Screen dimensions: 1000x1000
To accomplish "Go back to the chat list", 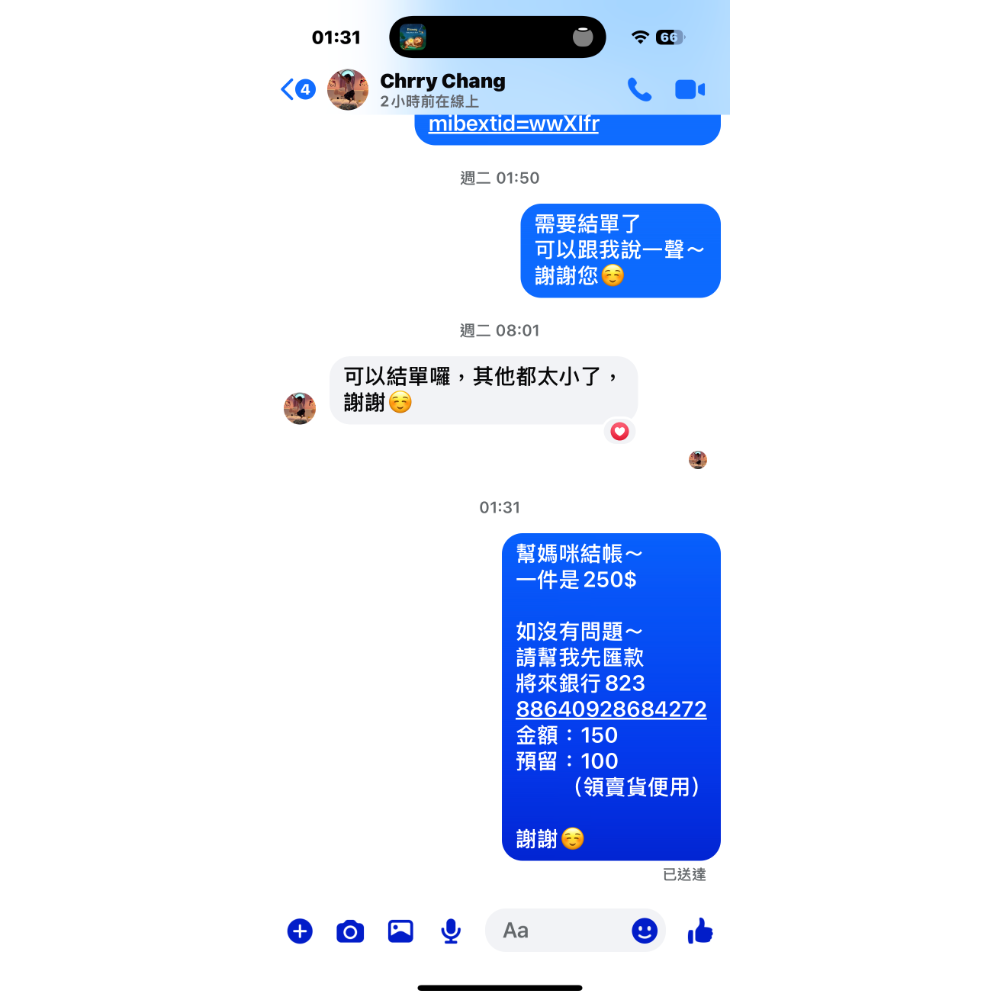I will click(x=297, y=90).
